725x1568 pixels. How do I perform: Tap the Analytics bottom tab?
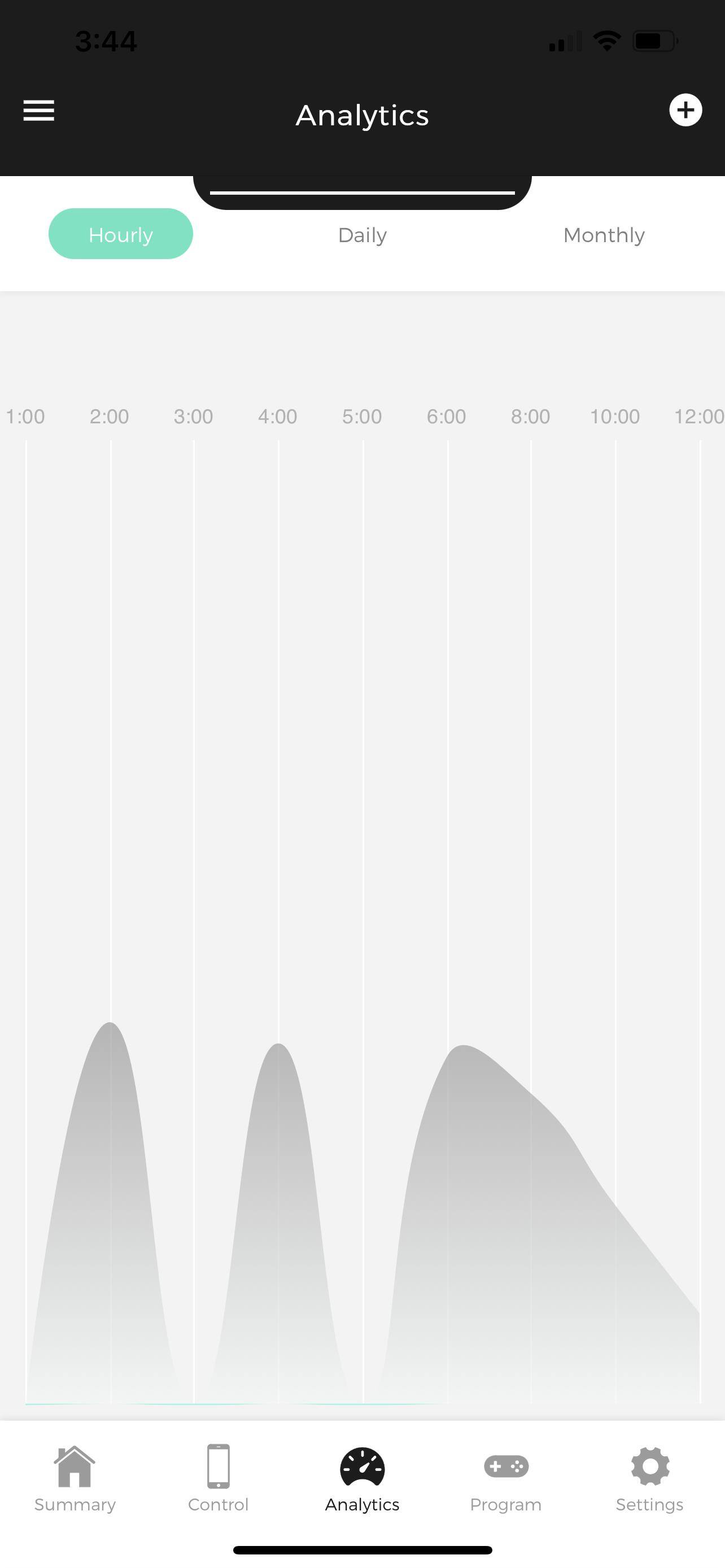[362, 1478]
